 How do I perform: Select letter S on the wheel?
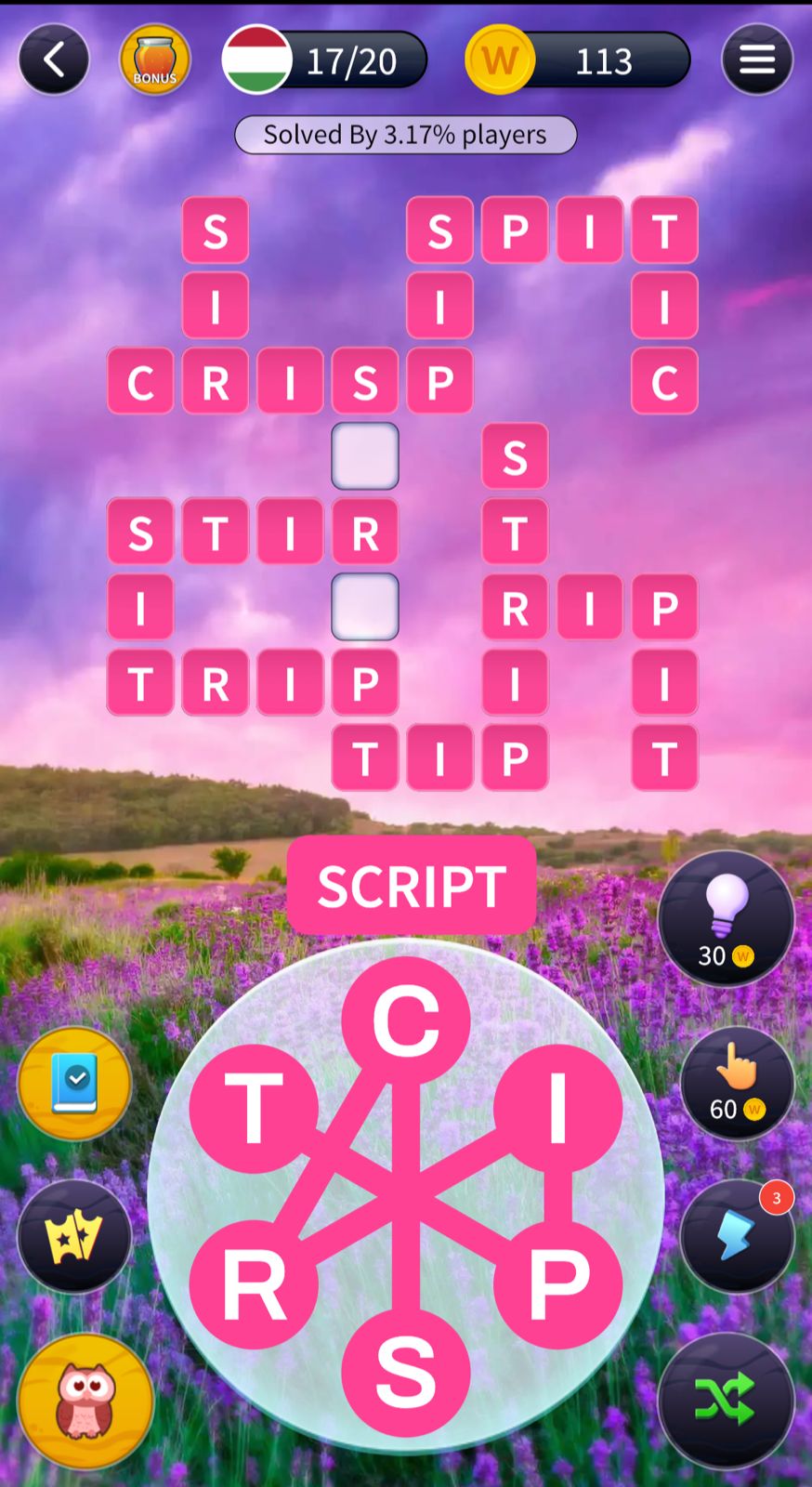pyautogui.click(x=406, y=1372)
